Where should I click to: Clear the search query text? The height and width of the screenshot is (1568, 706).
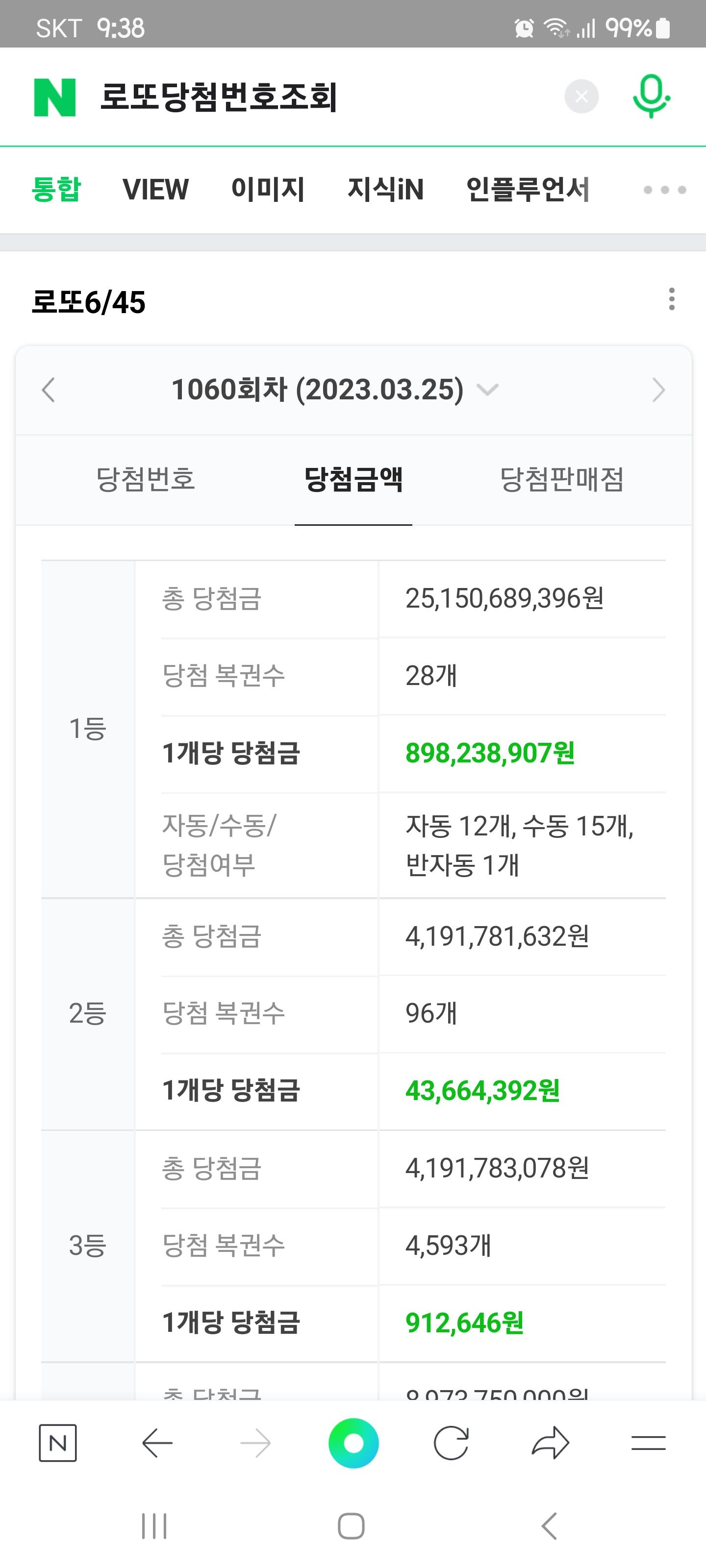[581, 96]
